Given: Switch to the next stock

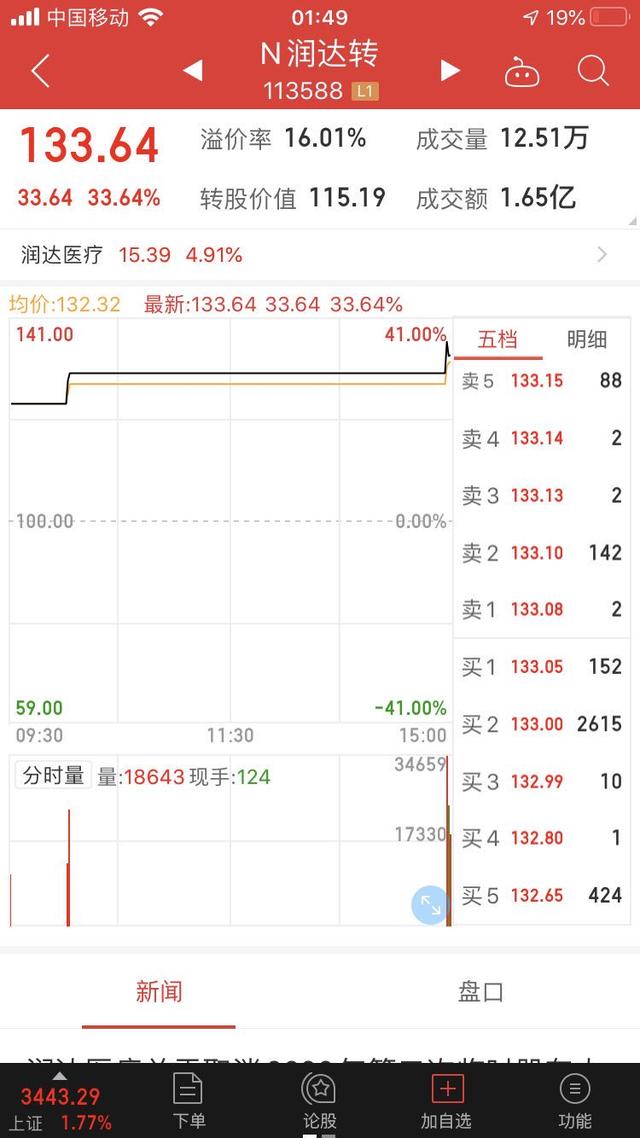Looking at the screenshot, I should pos(450,70).
